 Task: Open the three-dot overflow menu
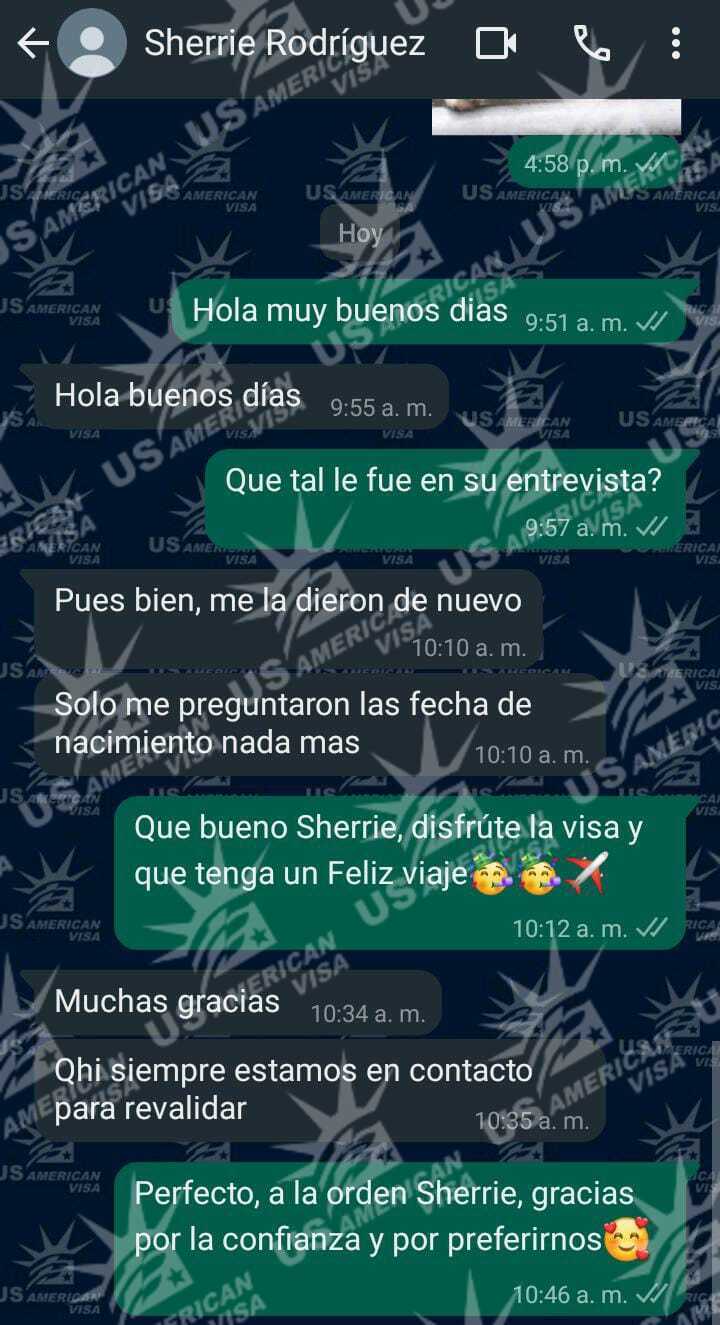point(676,43)
